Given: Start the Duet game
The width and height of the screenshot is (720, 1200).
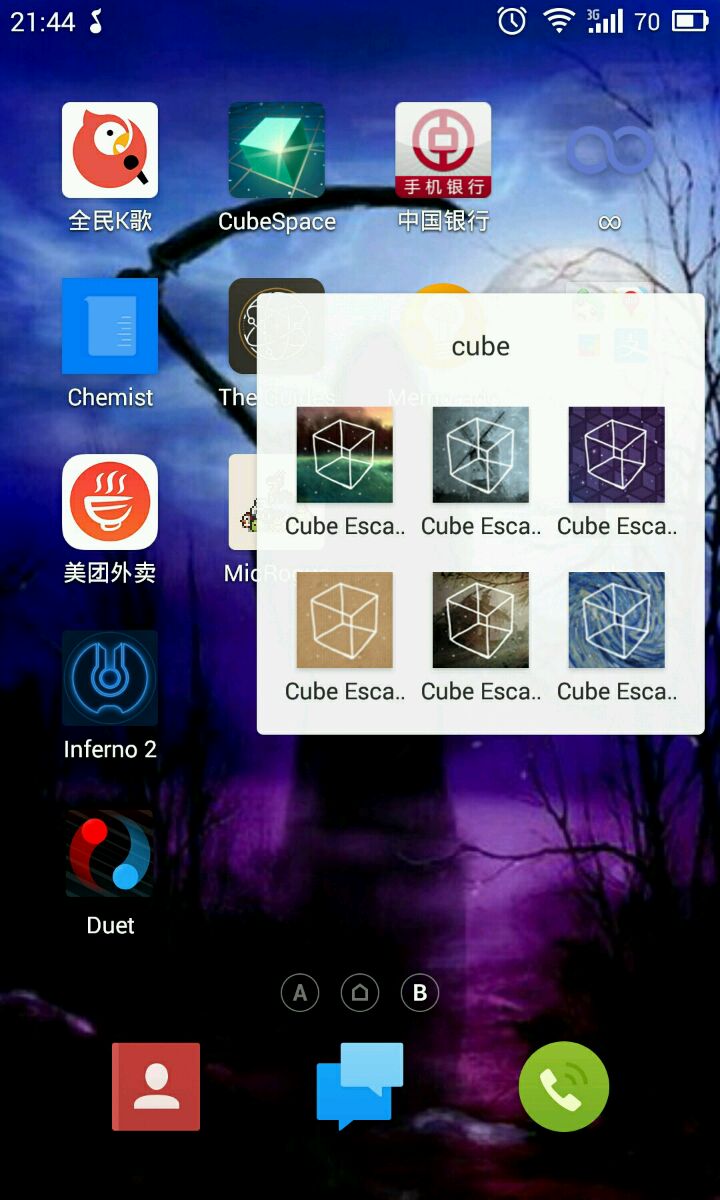Looking at the screenshot, I should pos(110,854).
